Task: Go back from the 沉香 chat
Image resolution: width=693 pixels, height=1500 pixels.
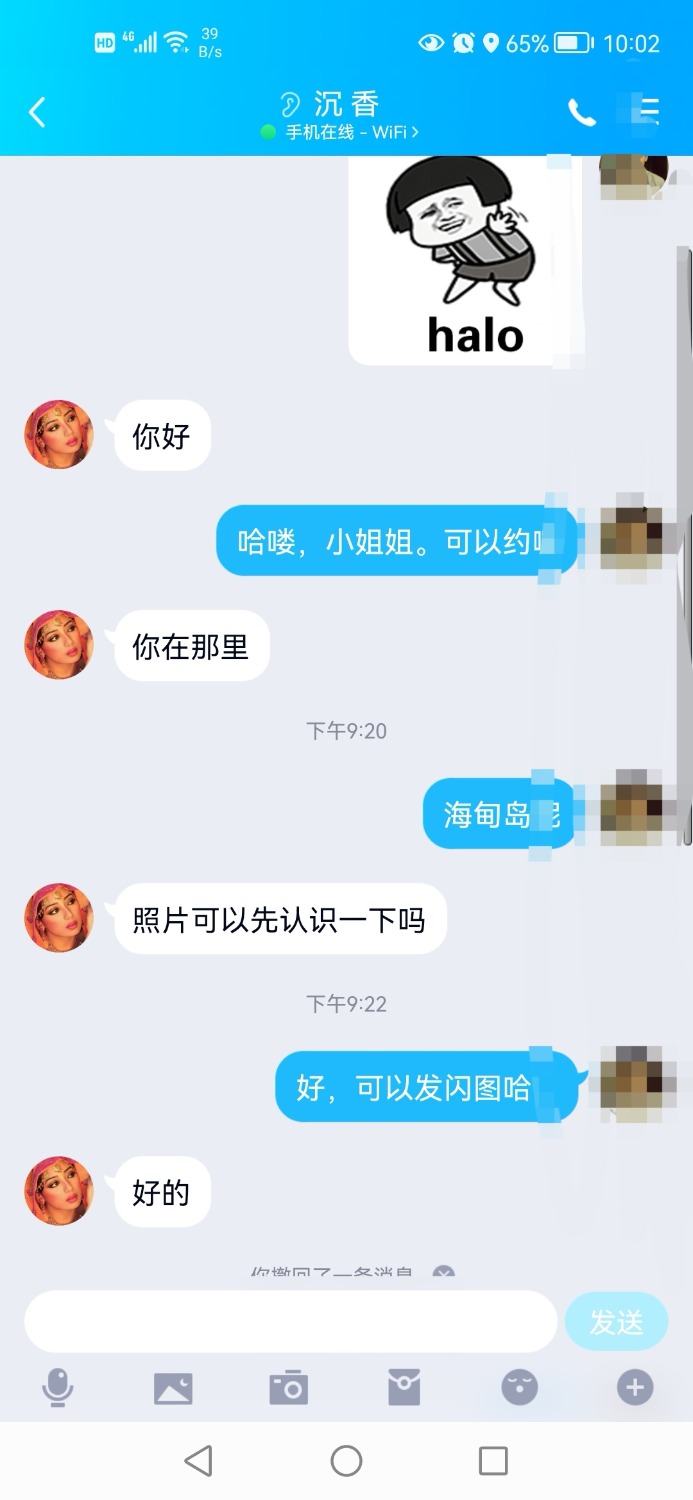Action: (37, 112)
